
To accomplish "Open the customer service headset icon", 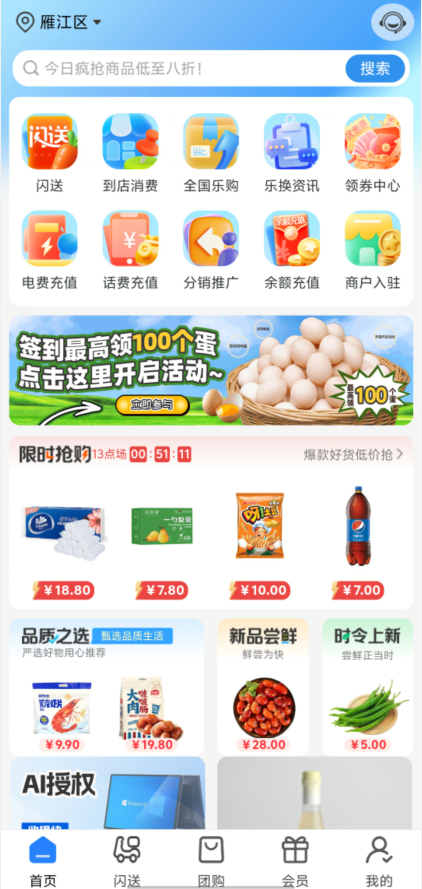I will pyautogui.click(x=393, y=23).
